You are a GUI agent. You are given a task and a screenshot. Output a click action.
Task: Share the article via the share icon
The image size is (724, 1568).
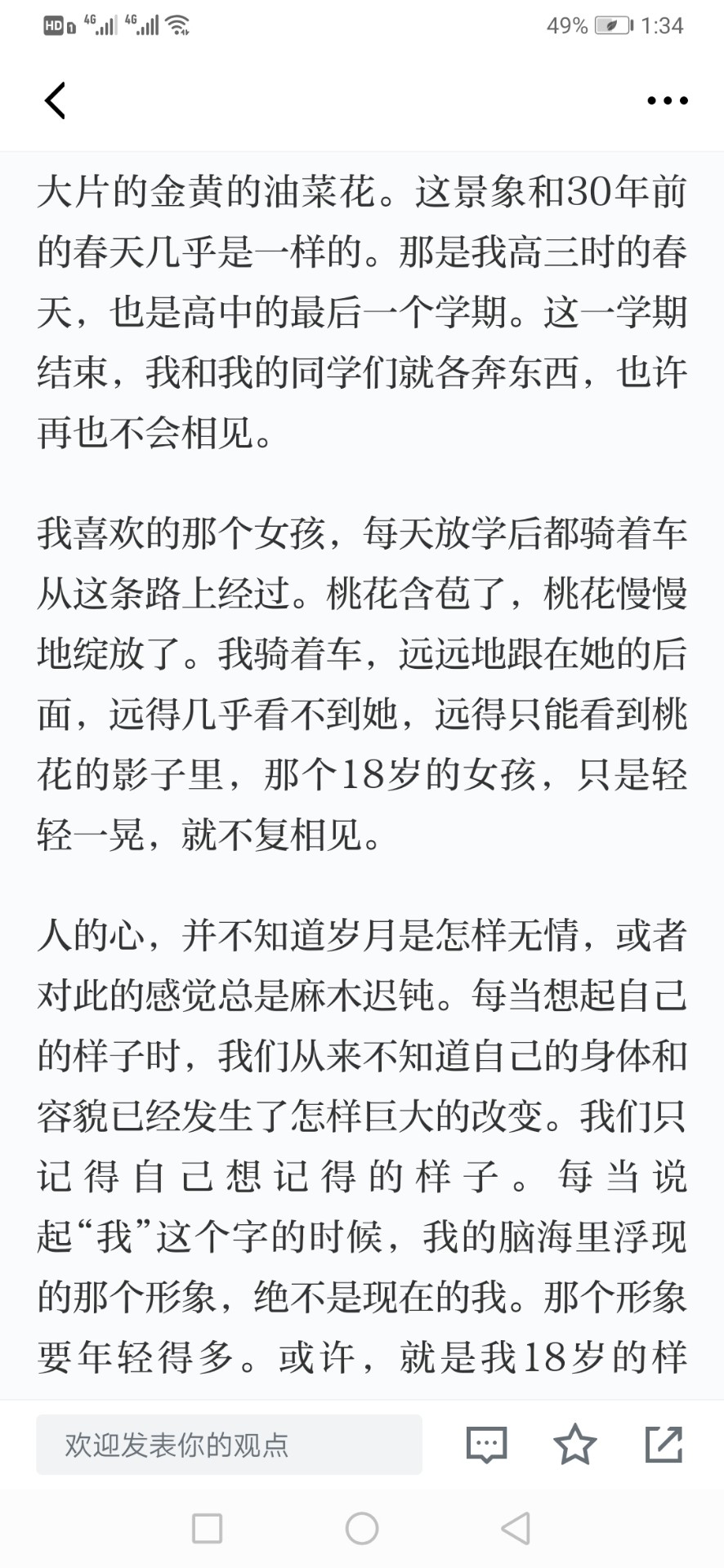pyautogui.click(x=664, y=1444)
